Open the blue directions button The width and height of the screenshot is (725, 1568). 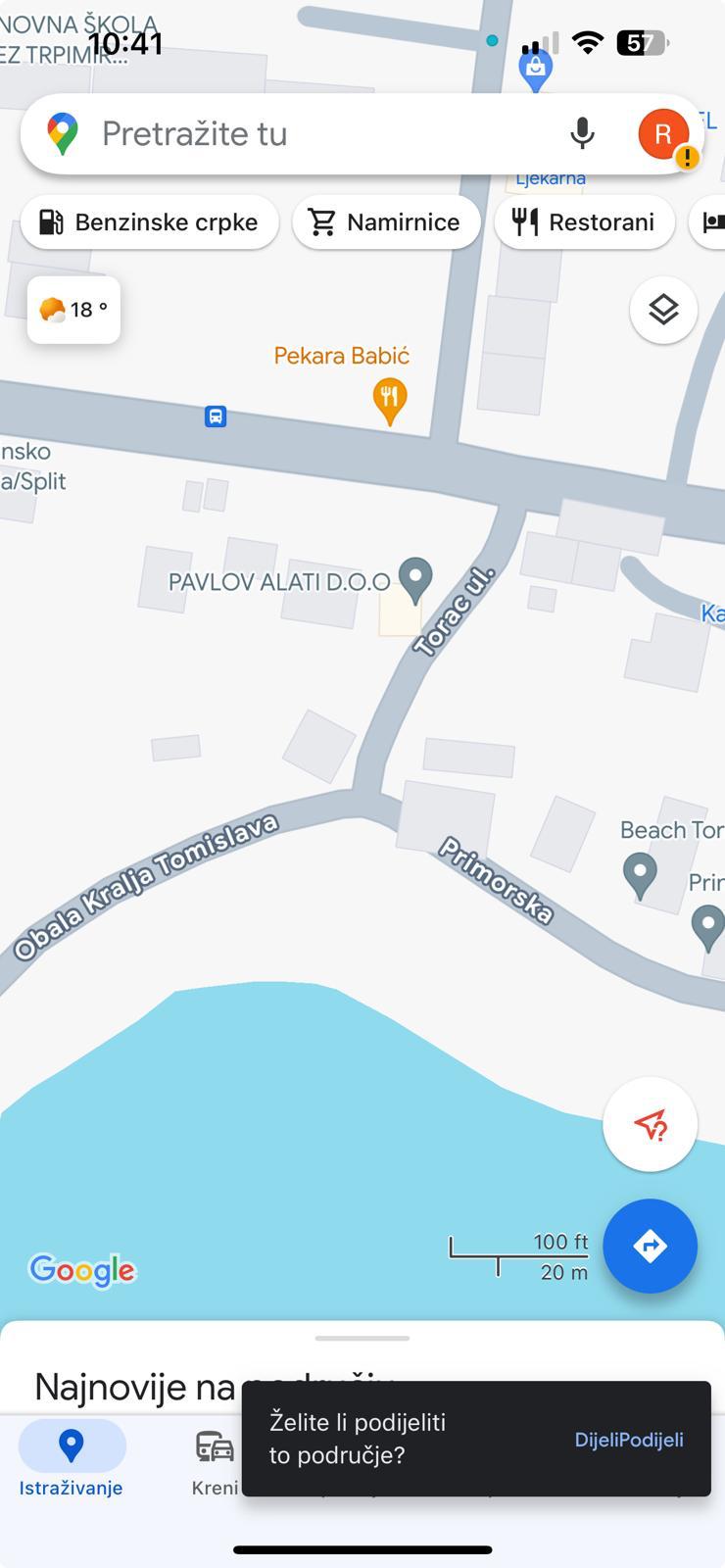pyautogui.click(x=650, y=1246)
